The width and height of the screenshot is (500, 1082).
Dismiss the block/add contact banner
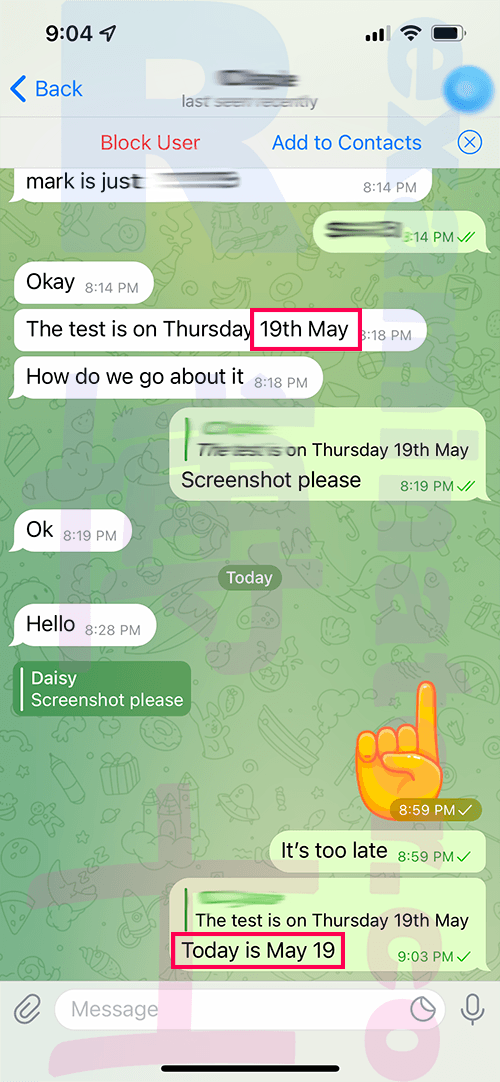(x=470, y=143)
